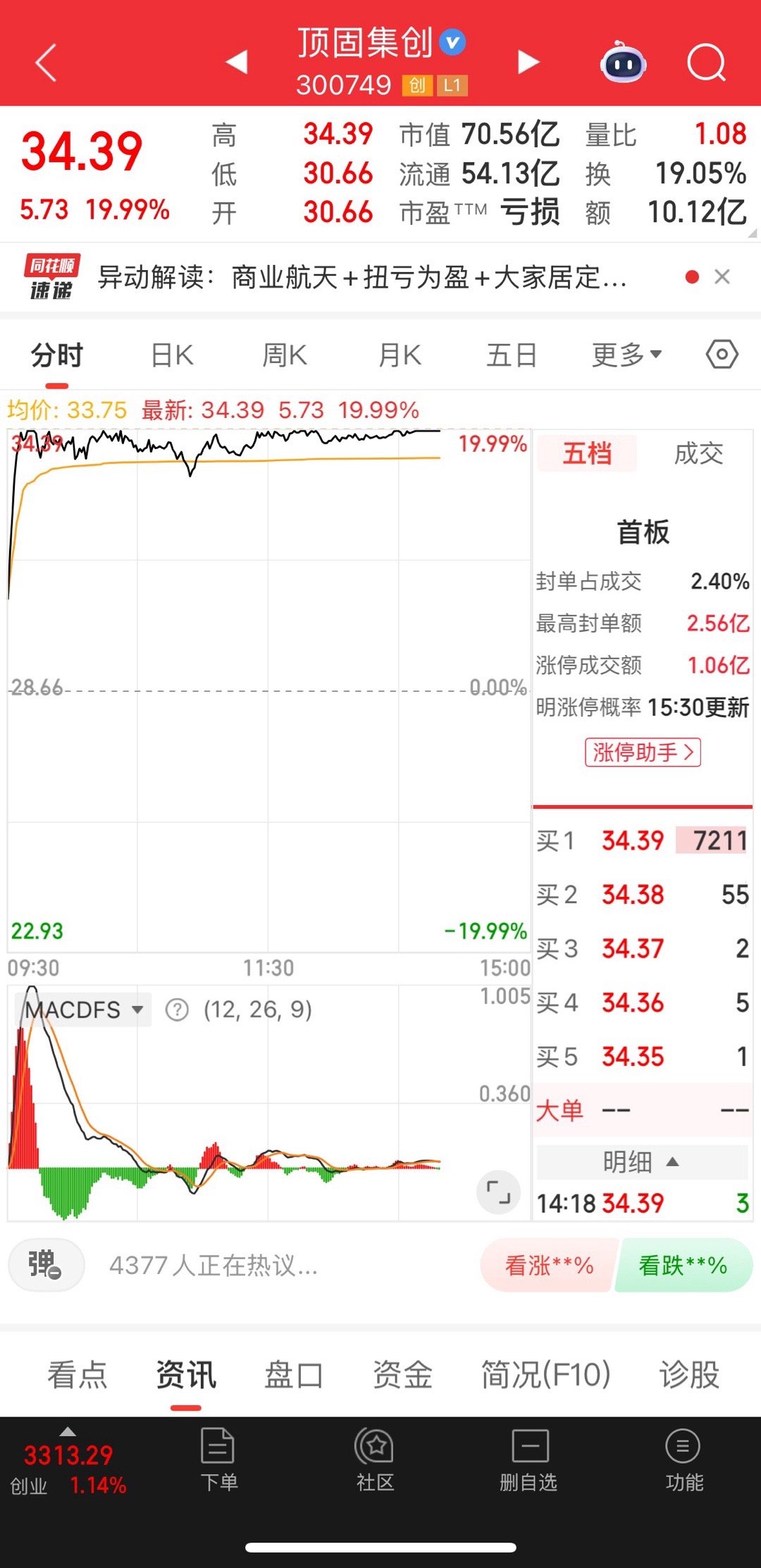Open 下单 order placement
The height and width of the screenshot is (1568, 761).
point(220,1465)
